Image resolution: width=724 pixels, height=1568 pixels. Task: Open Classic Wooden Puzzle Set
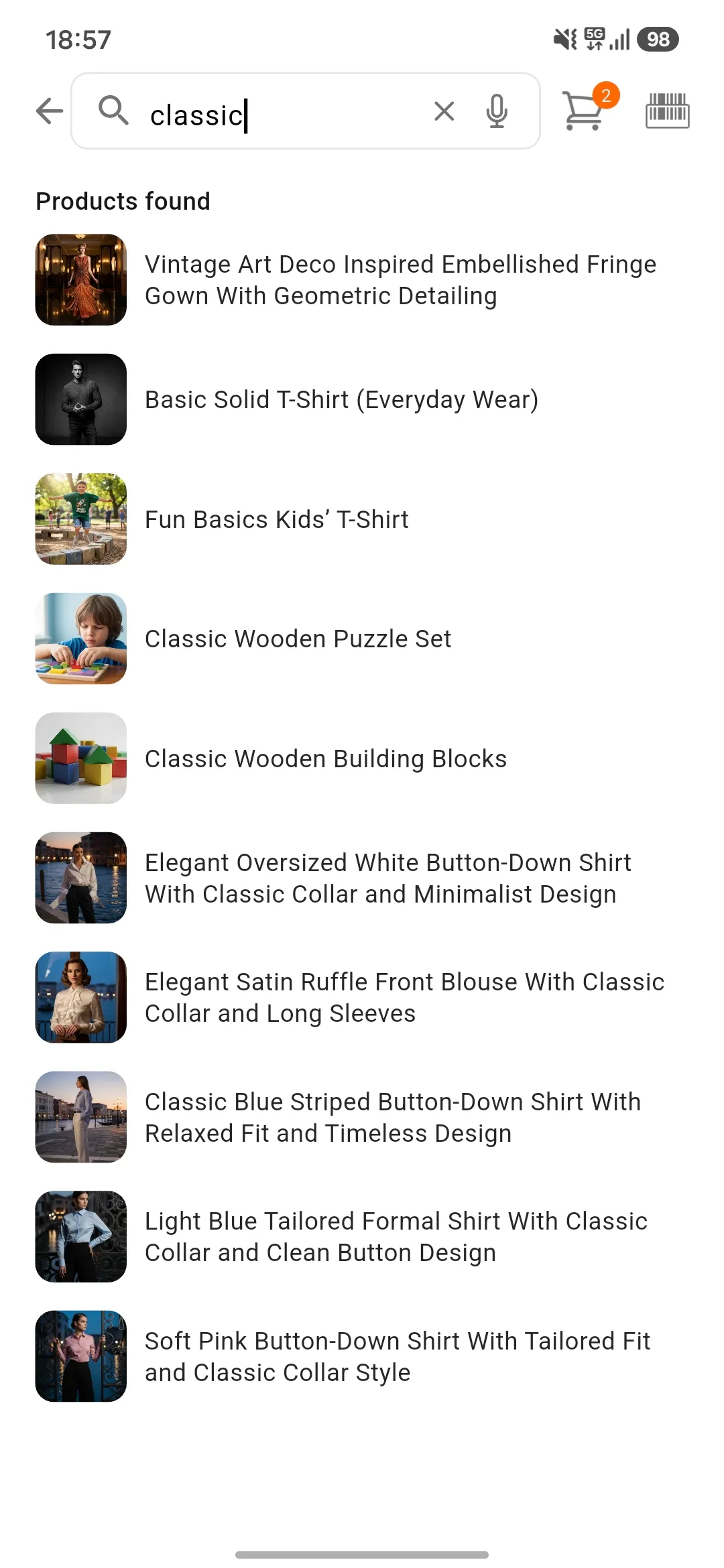click(362, 639)
